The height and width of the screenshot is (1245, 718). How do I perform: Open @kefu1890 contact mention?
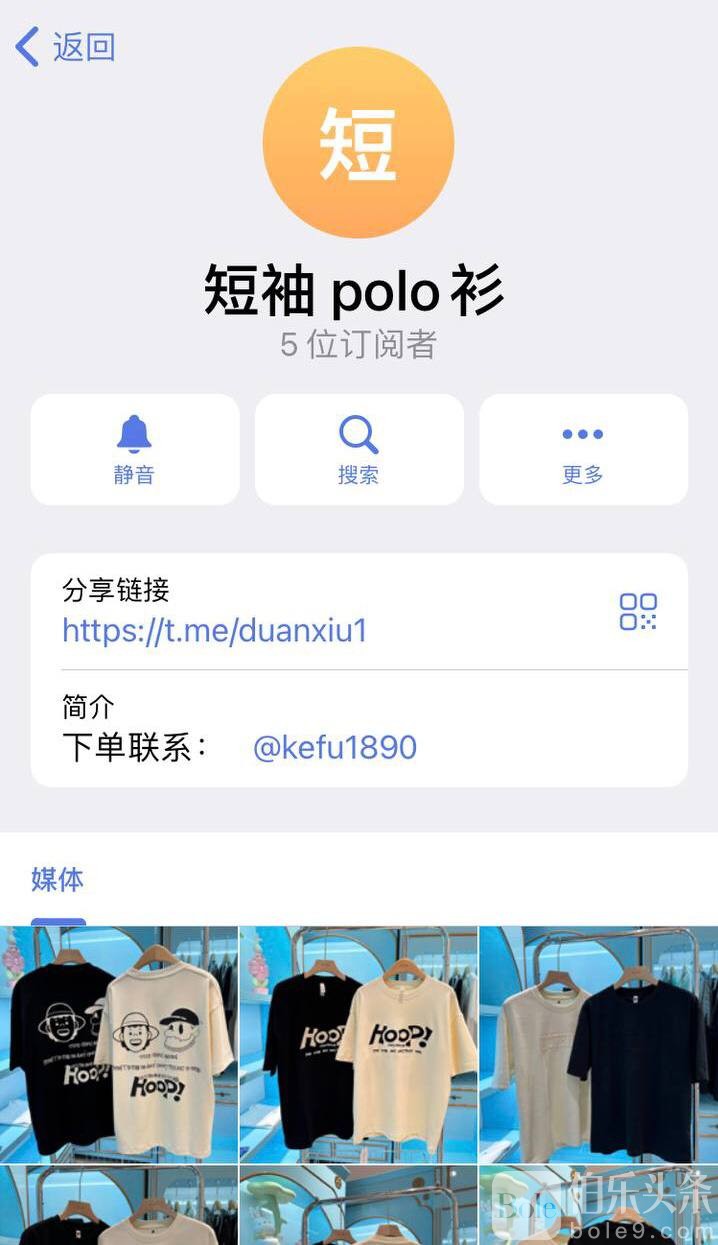(x=334, y=748)
